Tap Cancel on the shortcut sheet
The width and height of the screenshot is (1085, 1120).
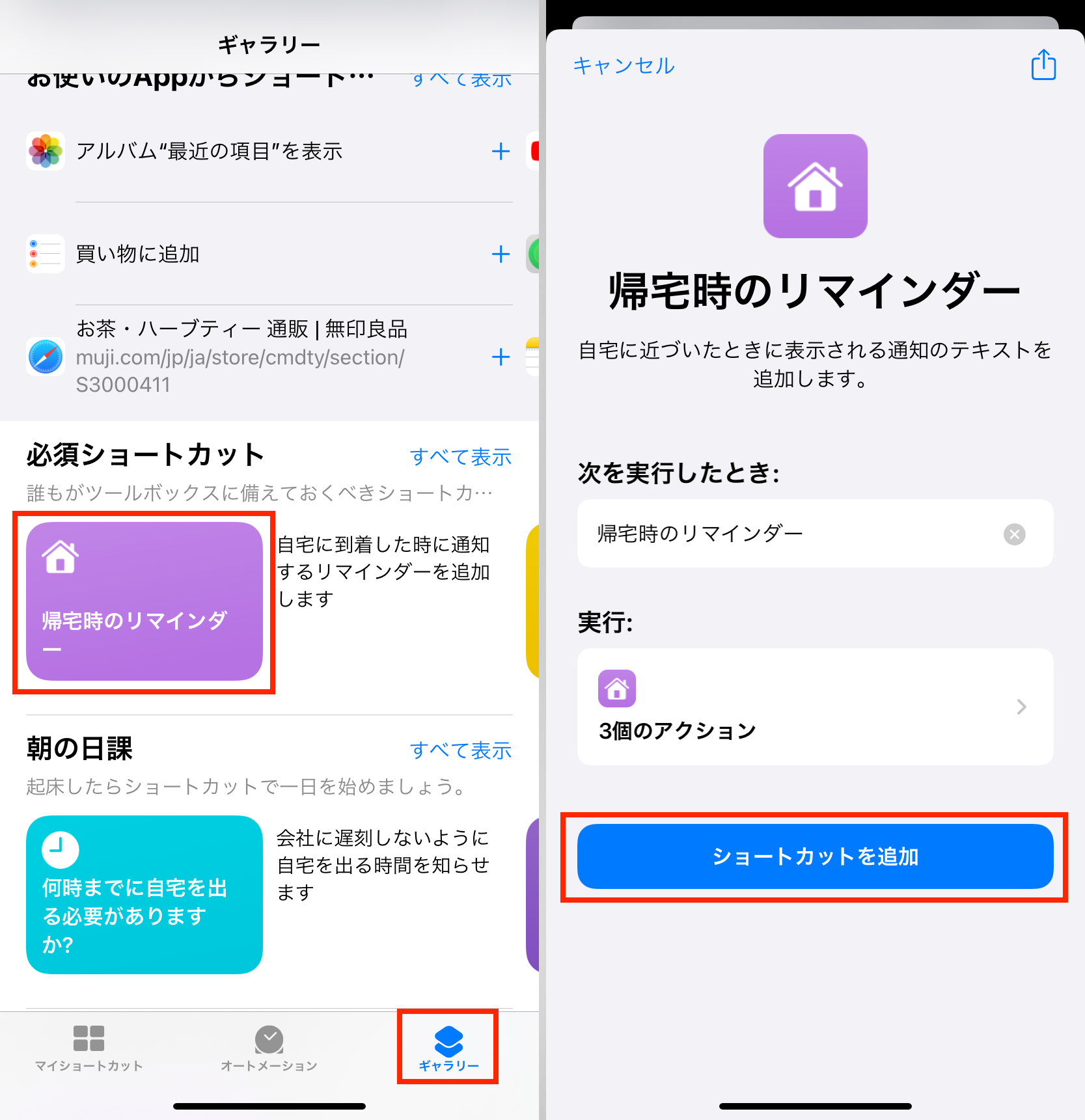pyautogui.click(x=624, y=66)
